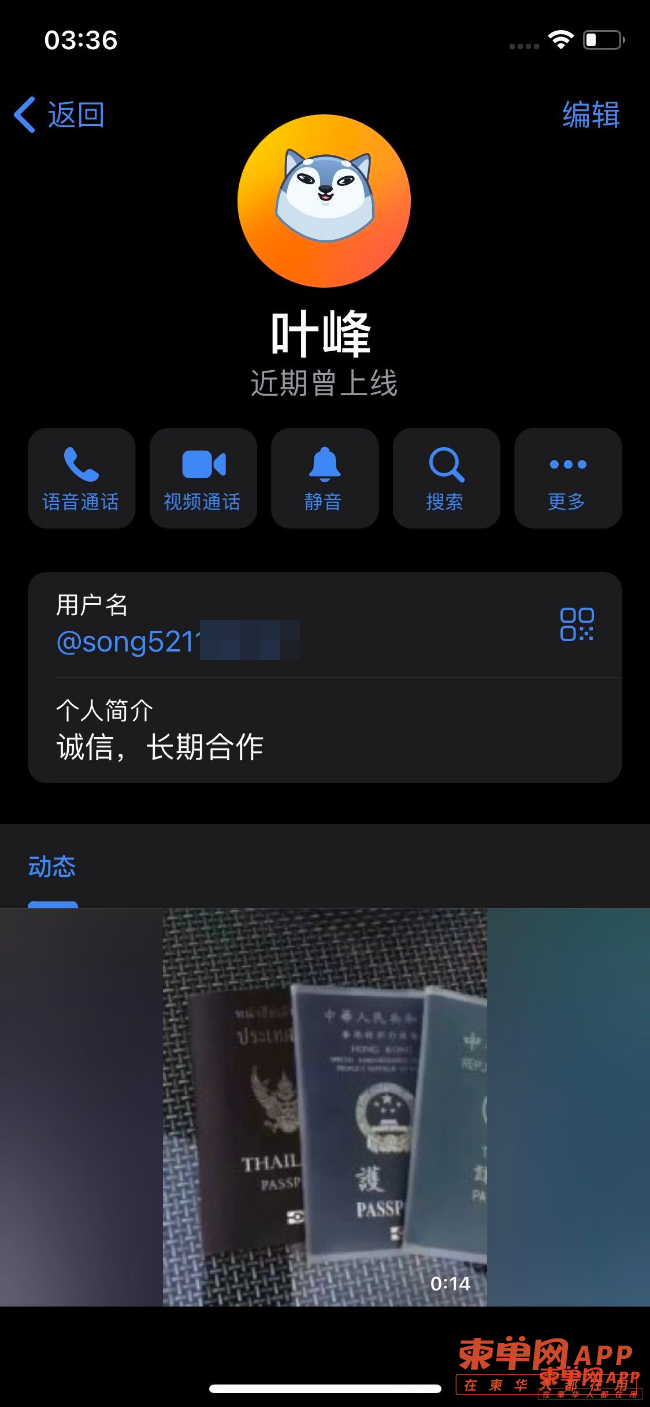Screen dimensions: 650x1407
Task: Search this chat with the 搜索 button
Action: 446,478
